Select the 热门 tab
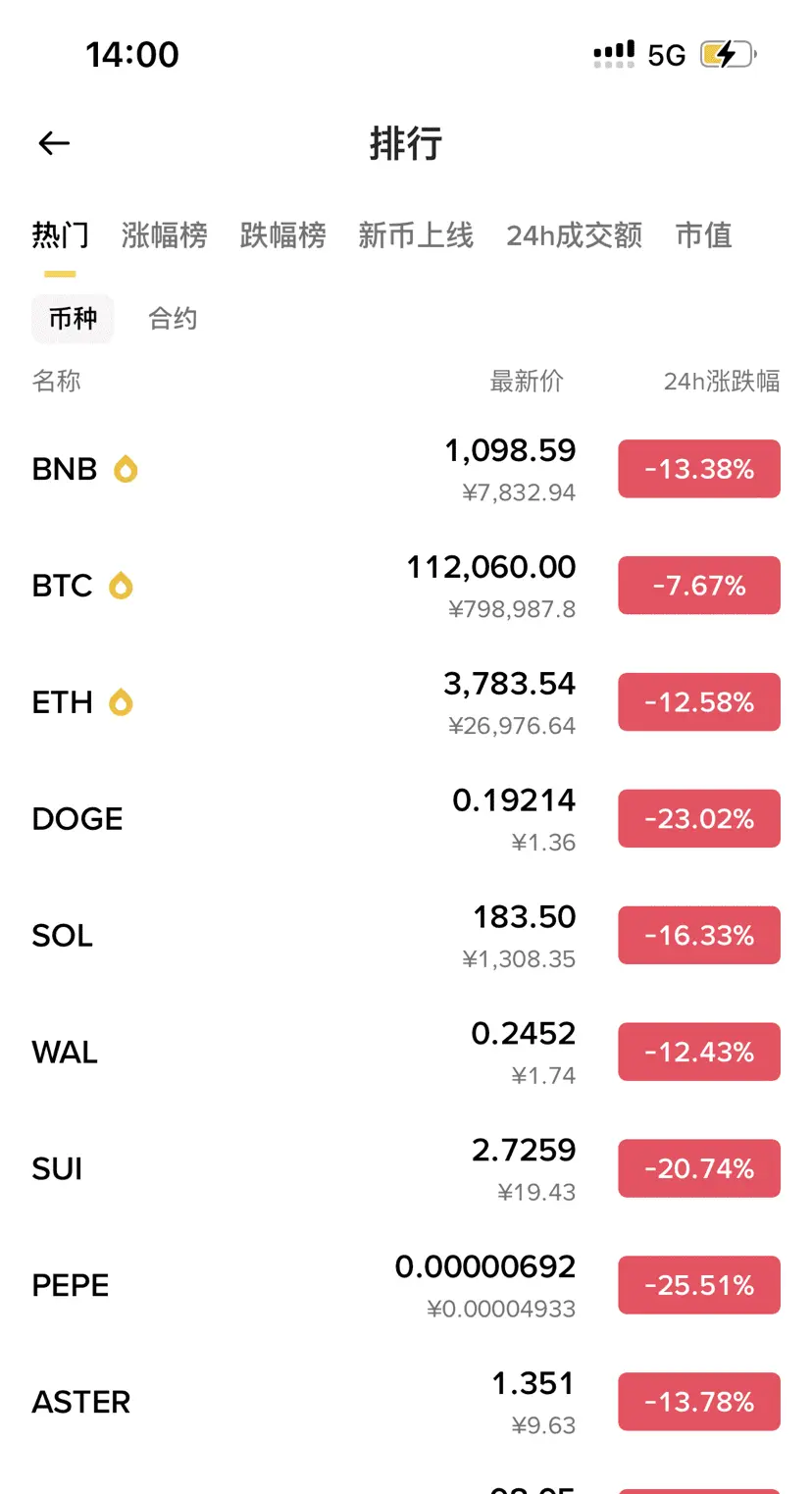Screen dimensions: 812x1494 [x=61, y=235]
